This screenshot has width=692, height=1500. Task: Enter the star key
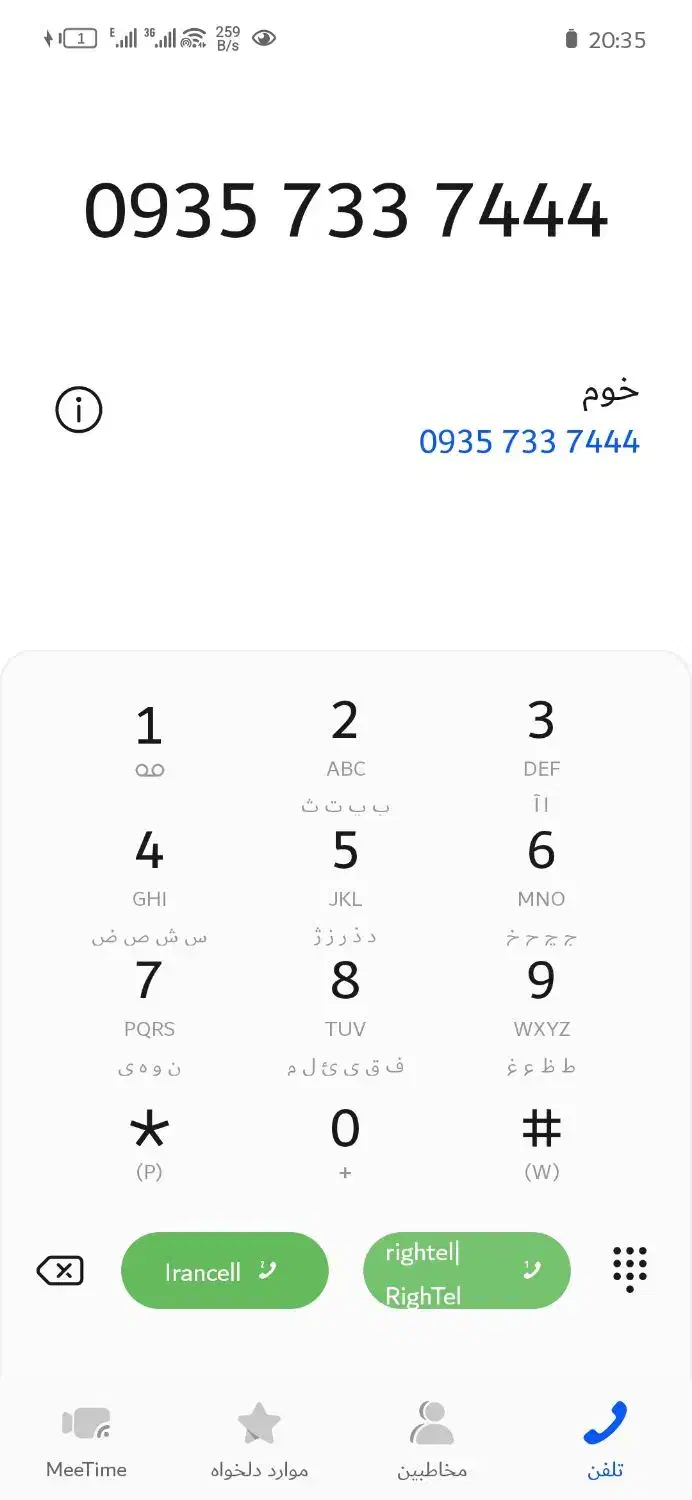coord(149,1142)
